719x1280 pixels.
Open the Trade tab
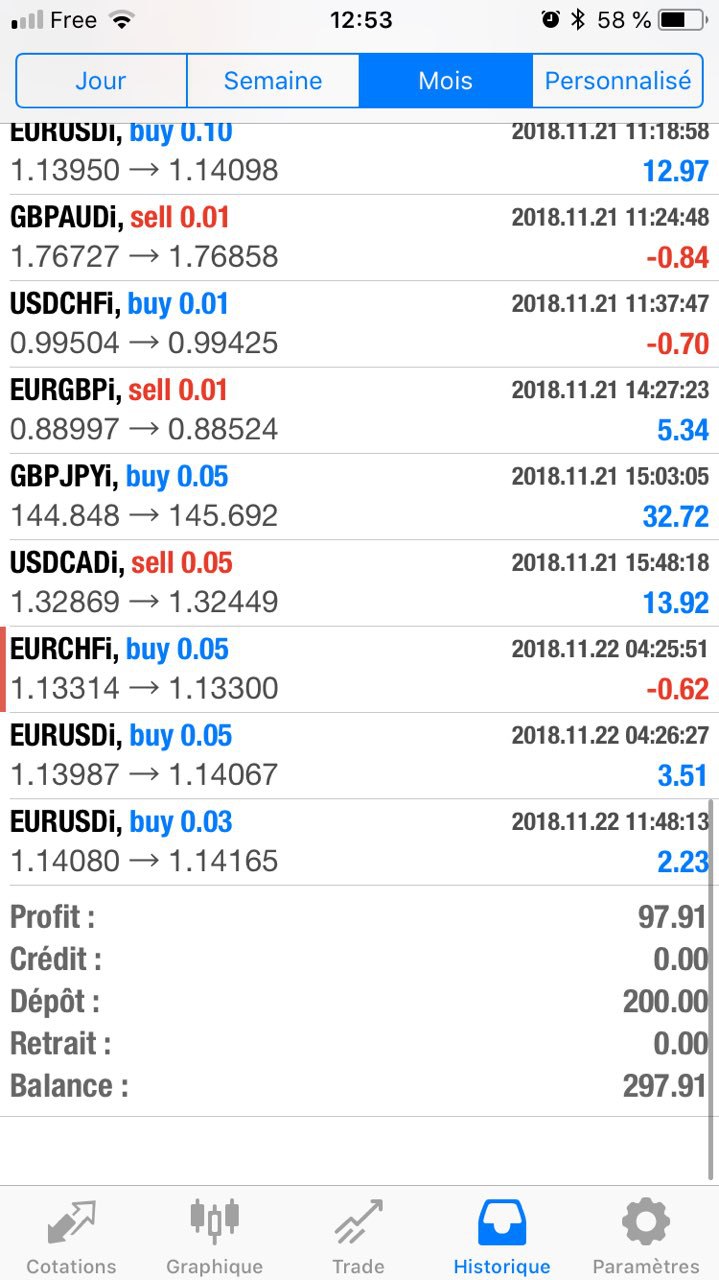coord(358,1235)
